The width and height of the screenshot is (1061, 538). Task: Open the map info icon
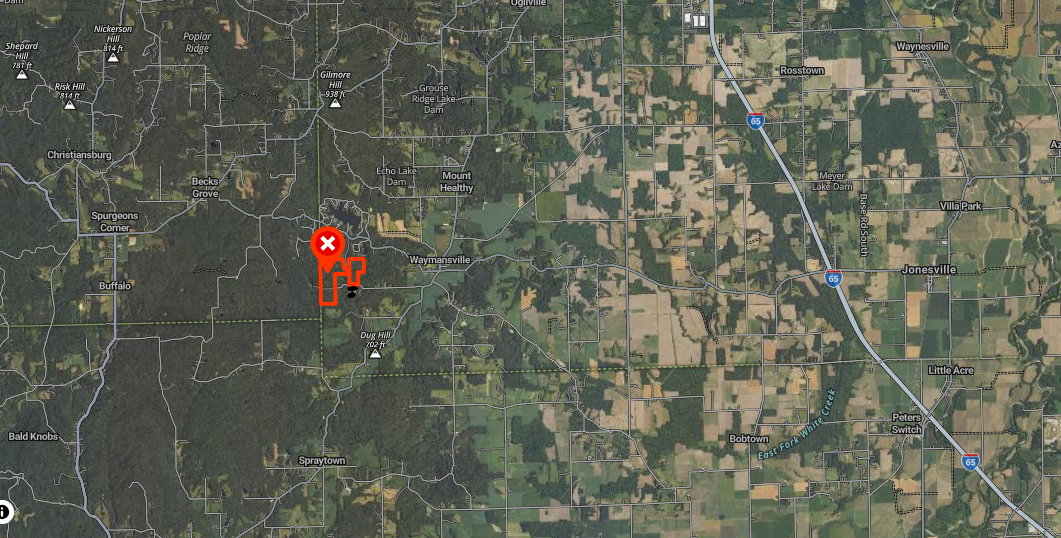tap(3, 512)
